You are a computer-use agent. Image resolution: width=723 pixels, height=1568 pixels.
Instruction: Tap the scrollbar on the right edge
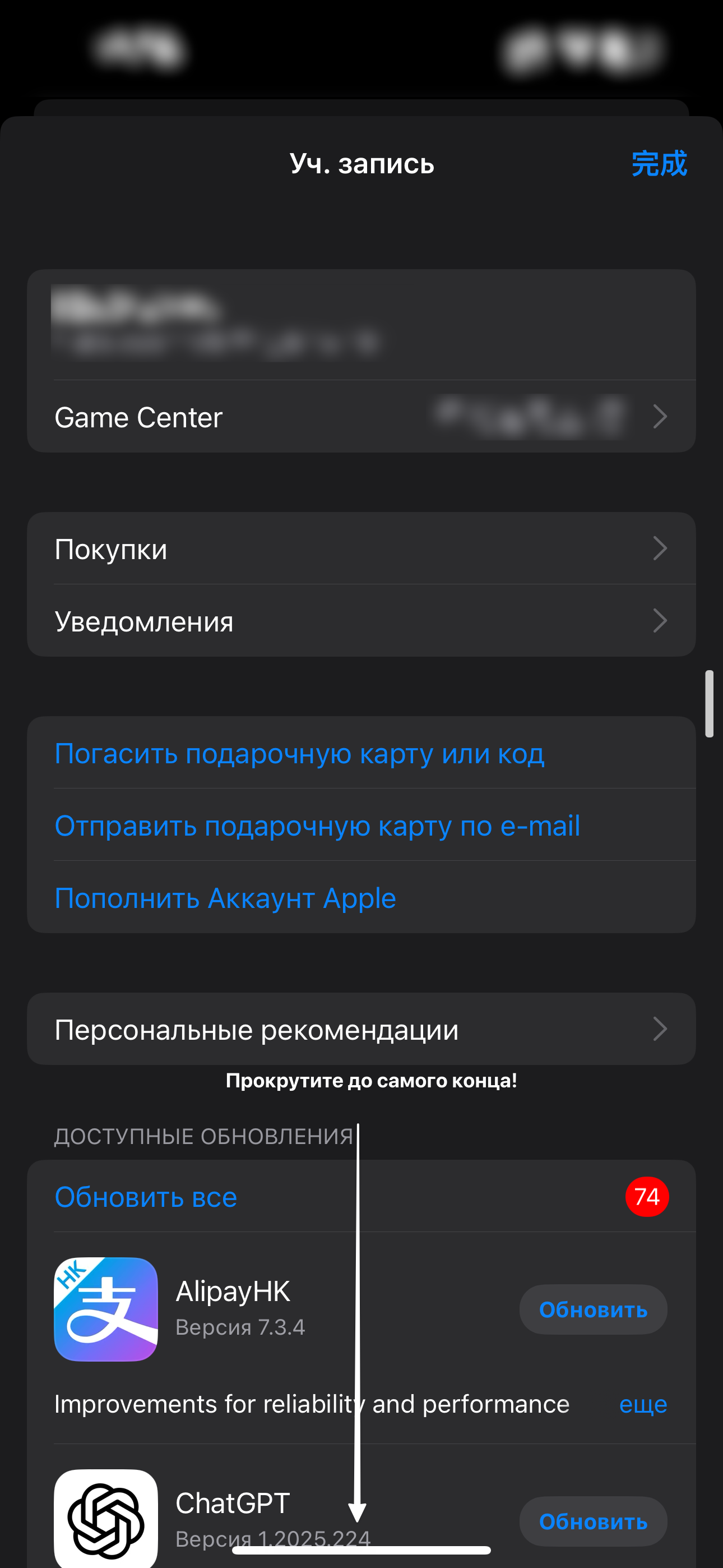tap(711, 706)
